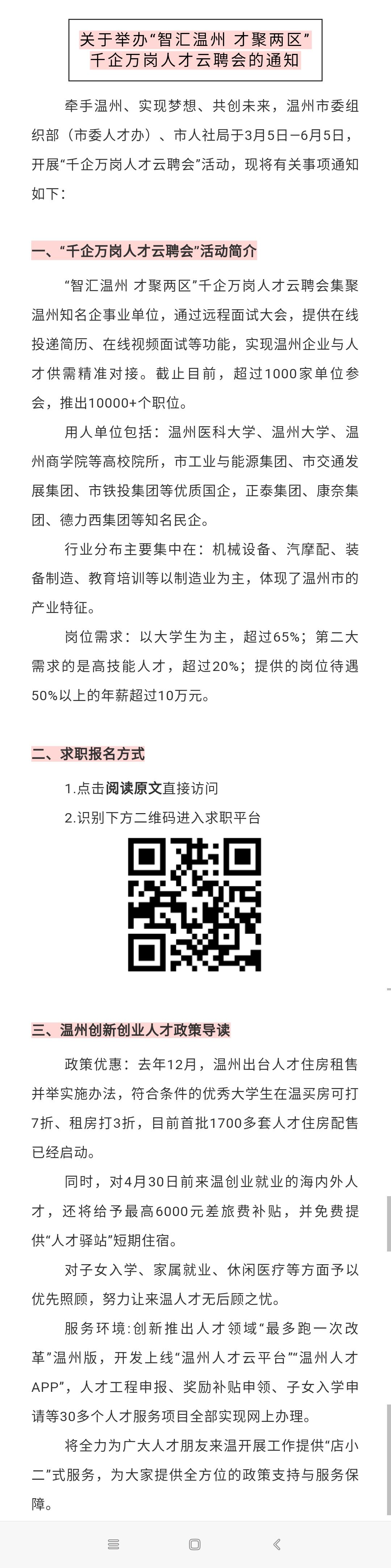
Task: Go to the home screen
Action: tap(195, 1544)
